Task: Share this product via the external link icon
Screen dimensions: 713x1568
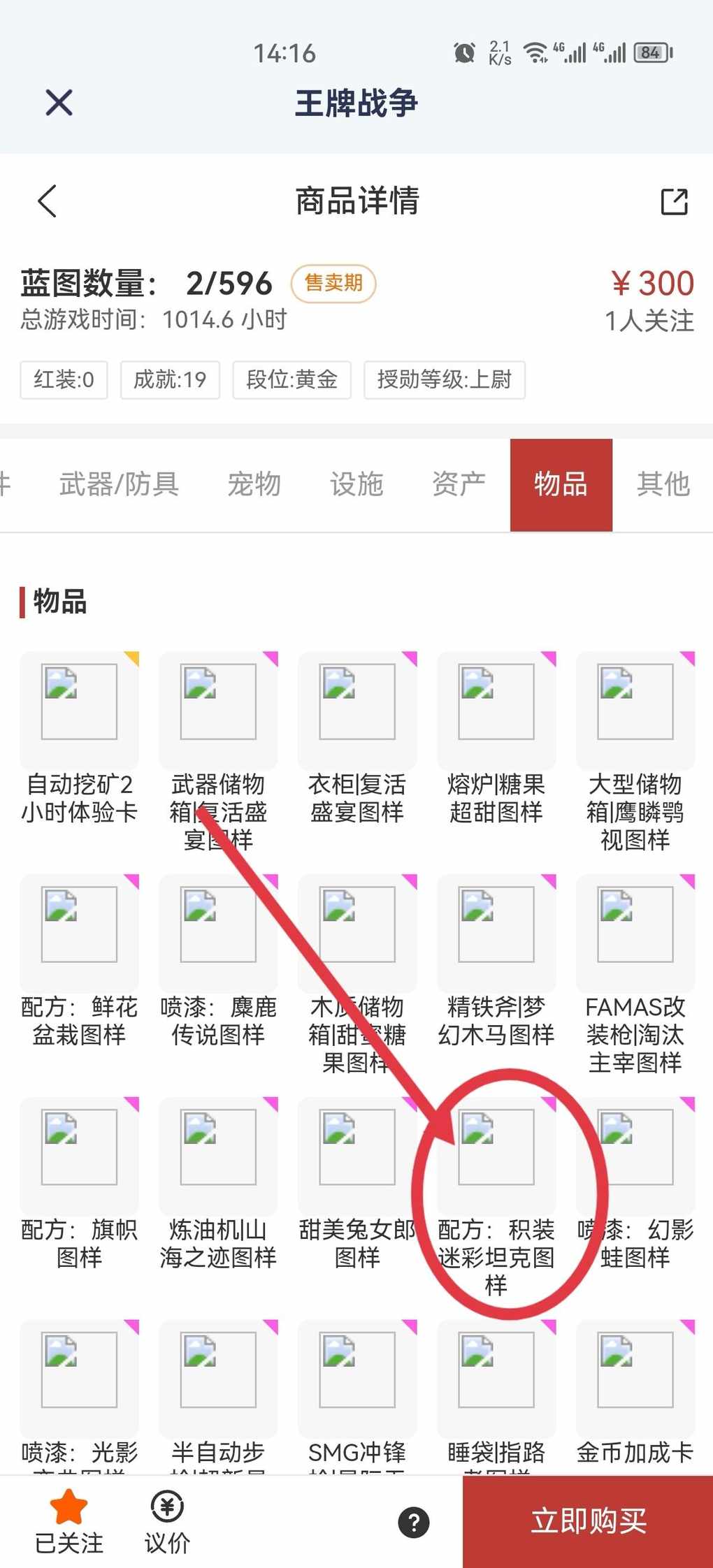Action: tap(674, 201)
